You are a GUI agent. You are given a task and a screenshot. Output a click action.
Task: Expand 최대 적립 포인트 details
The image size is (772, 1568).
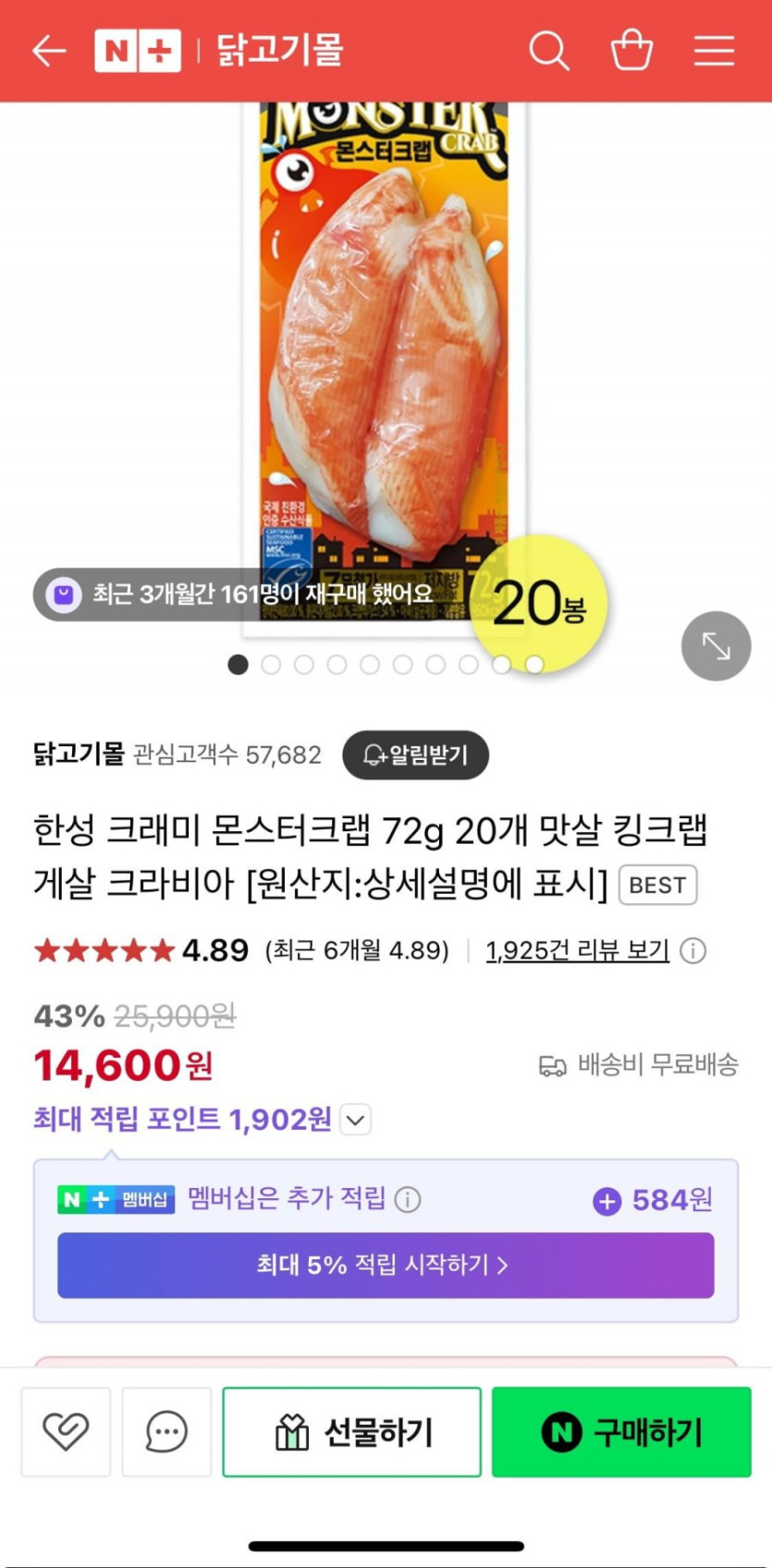click(x=356, y=1120)
